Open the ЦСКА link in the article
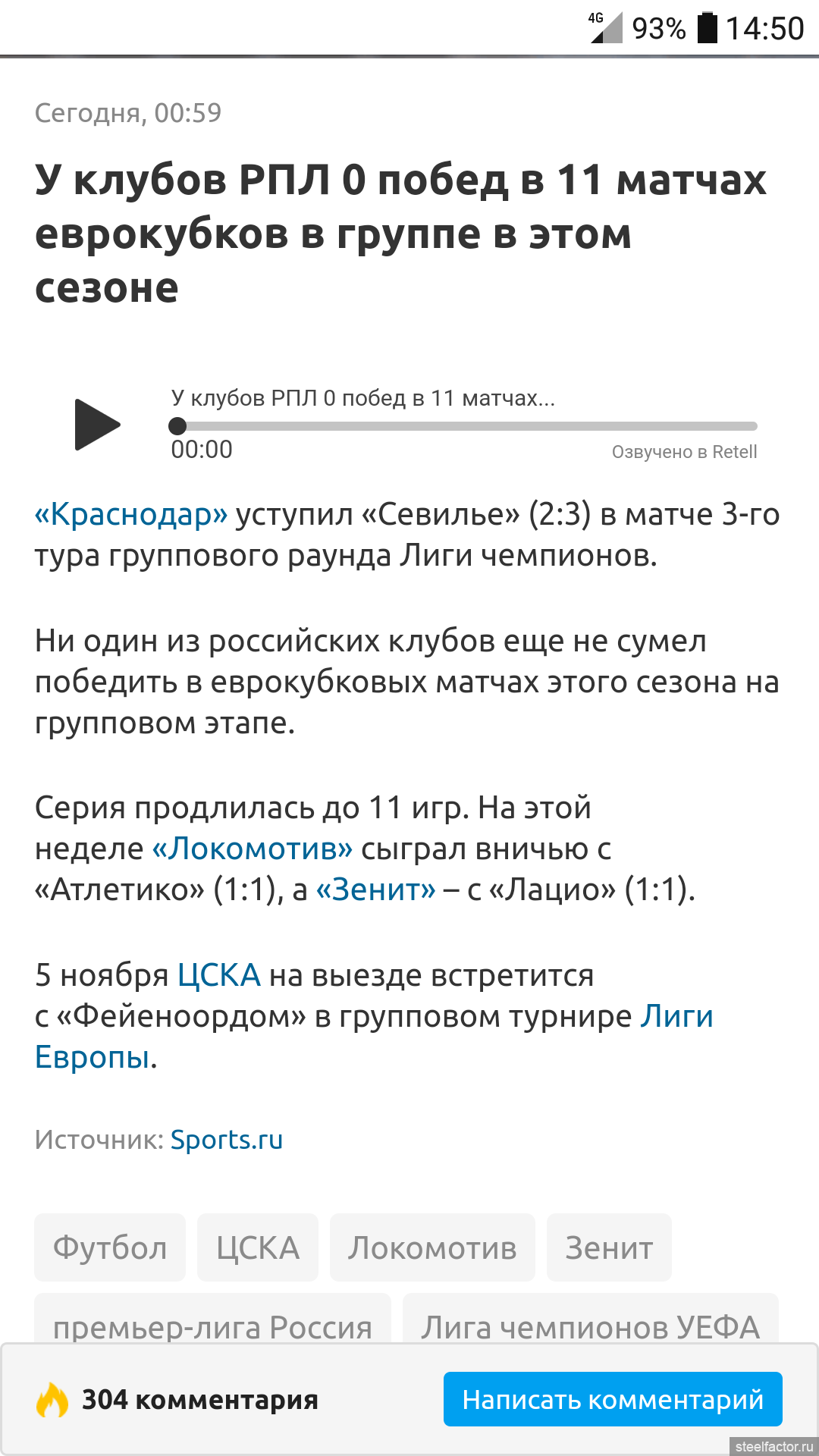Viewport: 819px width, 1456px height. pyautogui.click(x=218, y=975)
